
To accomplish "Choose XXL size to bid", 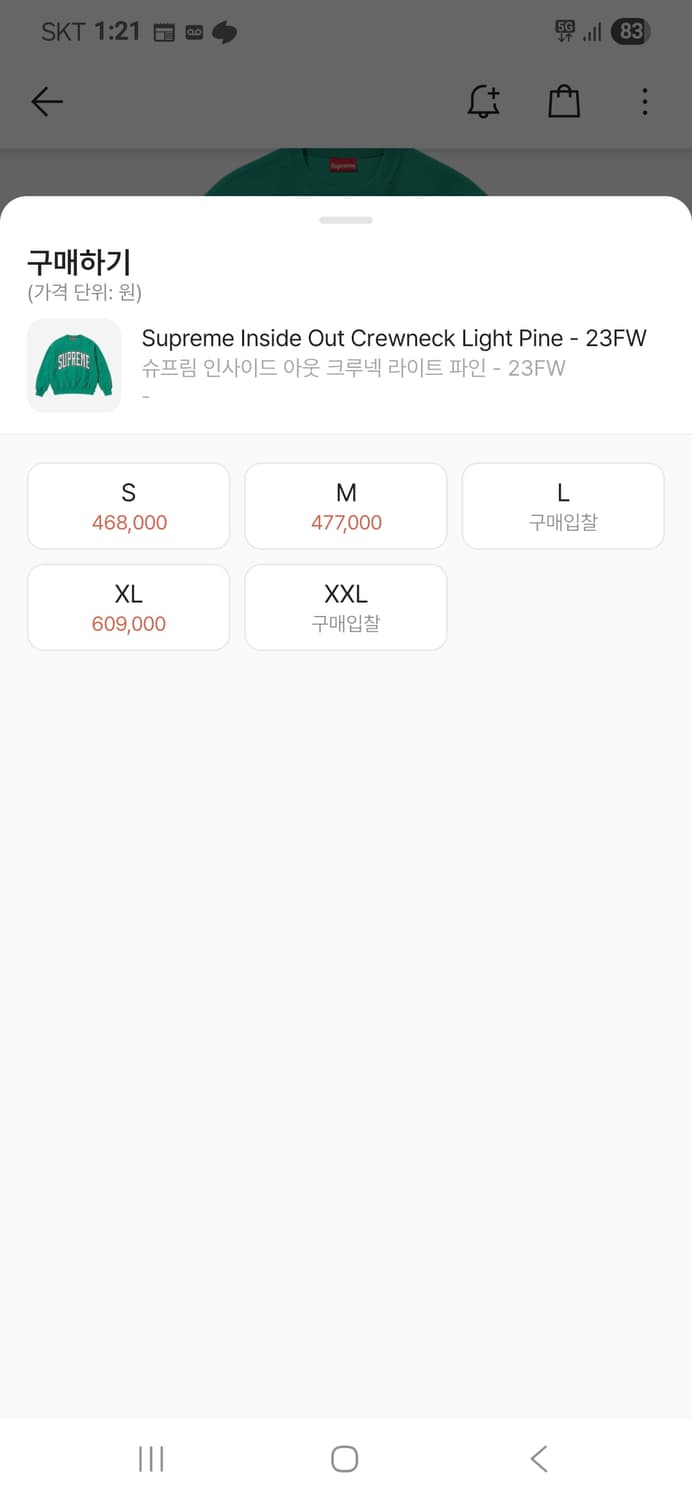I will click(x=346, y=607).
